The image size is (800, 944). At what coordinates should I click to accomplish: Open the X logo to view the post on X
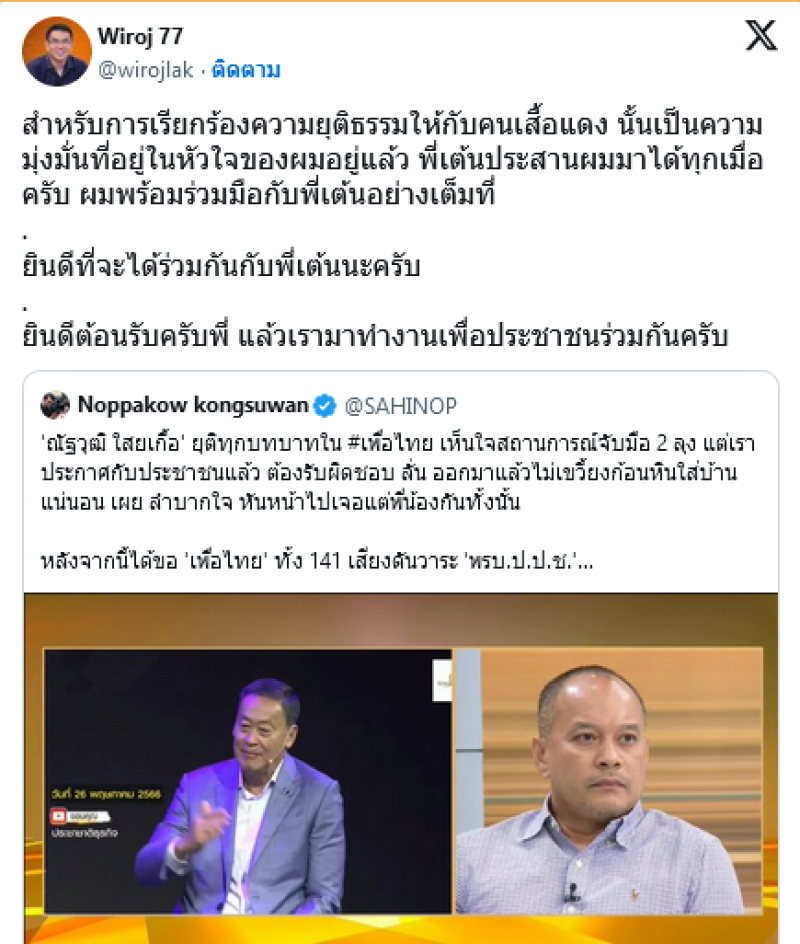tap(760, 38)
